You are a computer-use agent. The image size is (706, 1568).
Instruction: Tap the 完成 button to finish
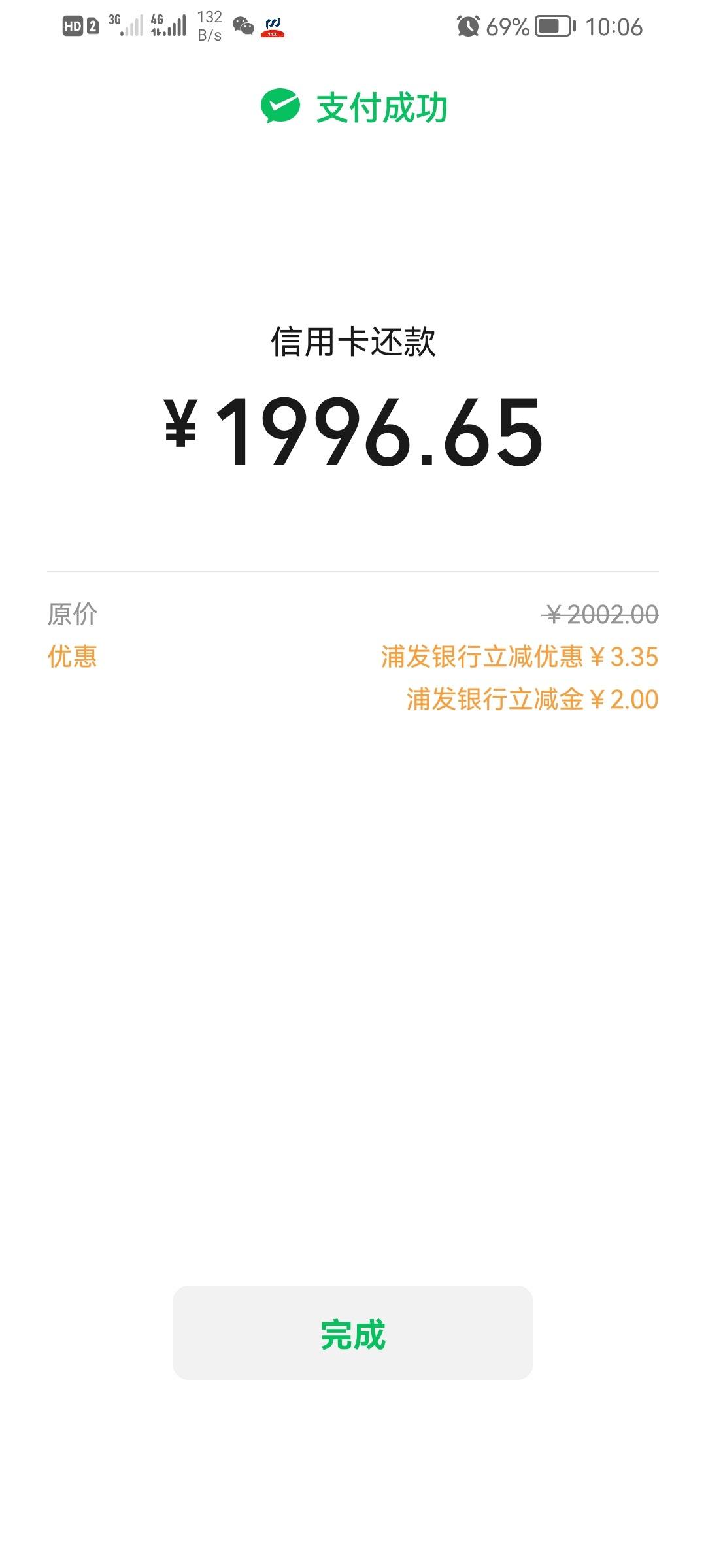(x=353, y=1333)
